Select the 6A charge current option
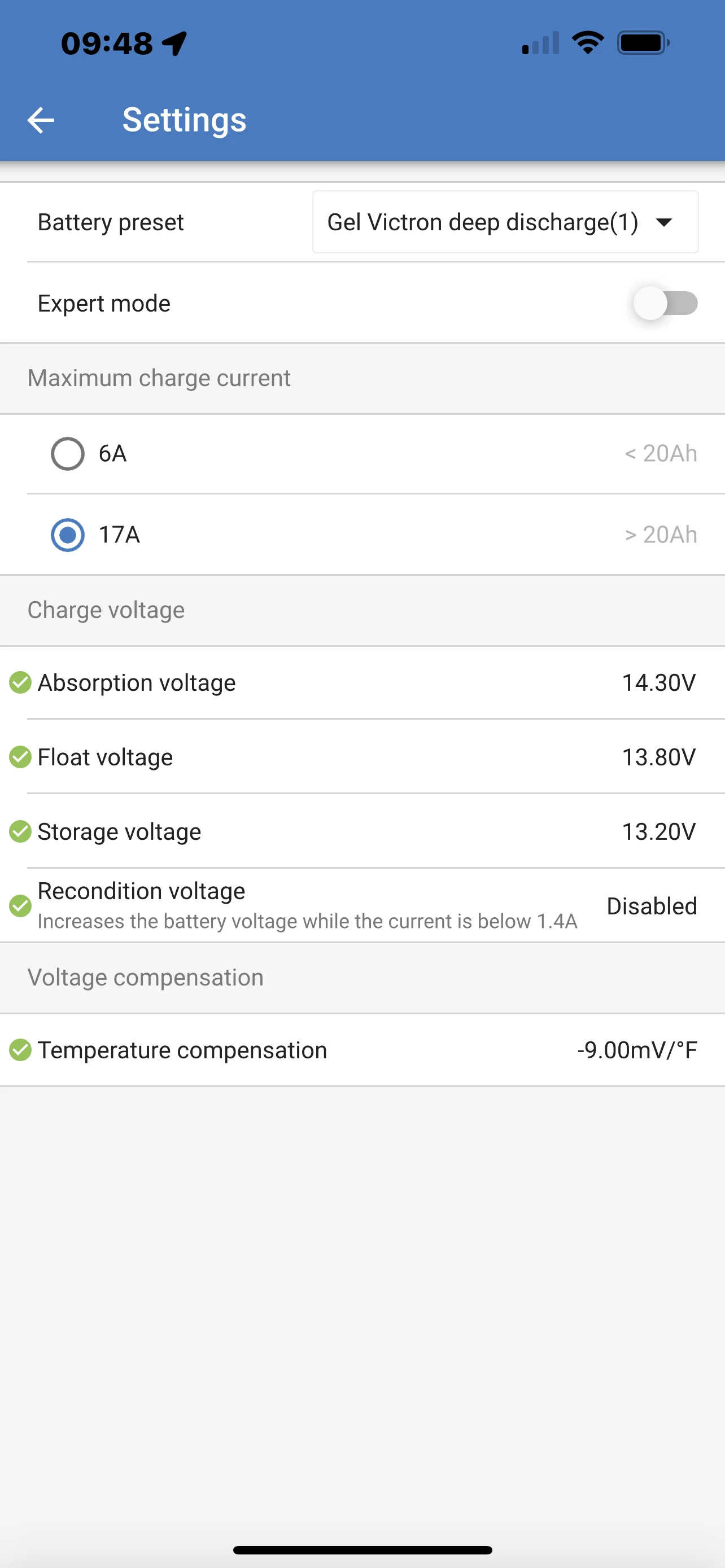Viewport: 725px width, 1568px height. point(68,453)
